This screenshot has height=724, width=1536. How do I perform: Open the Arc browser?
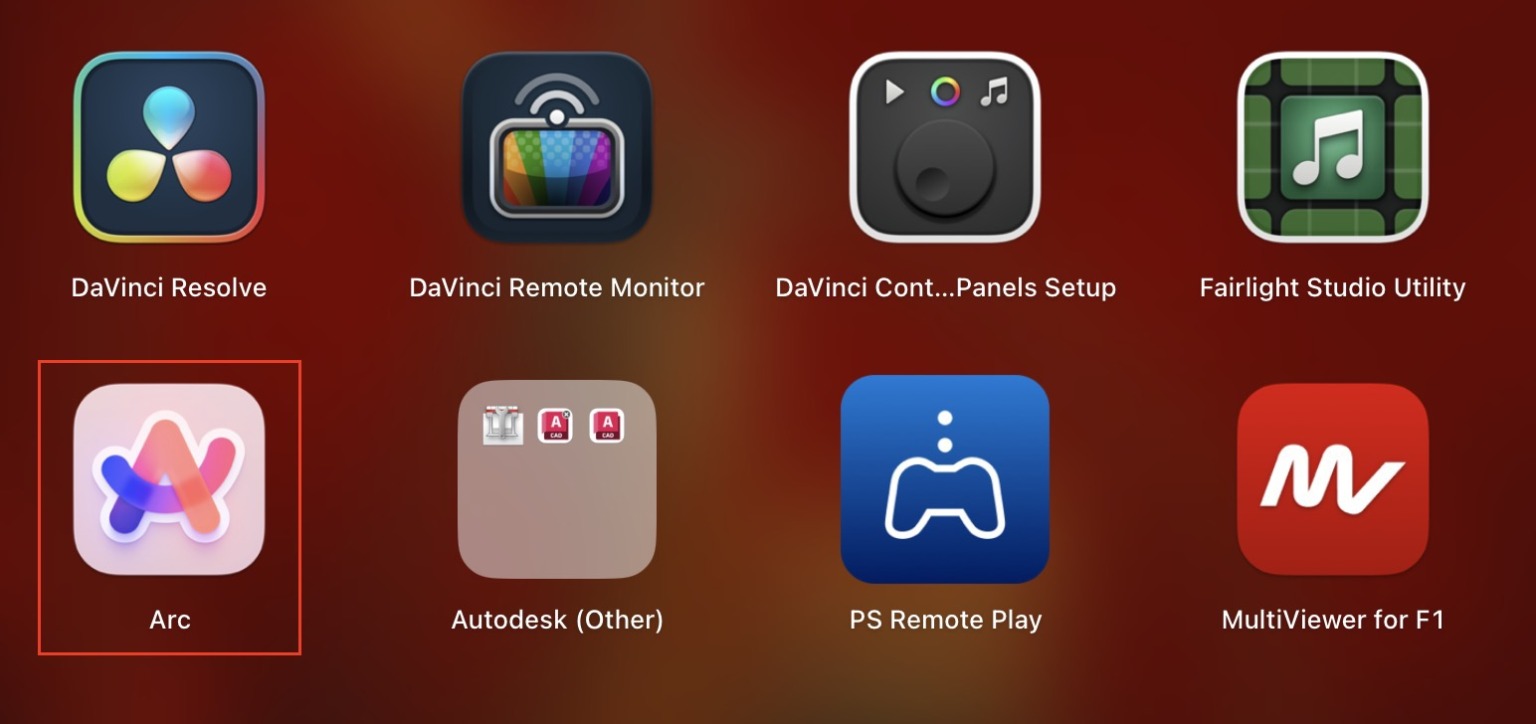coord(169,479)
